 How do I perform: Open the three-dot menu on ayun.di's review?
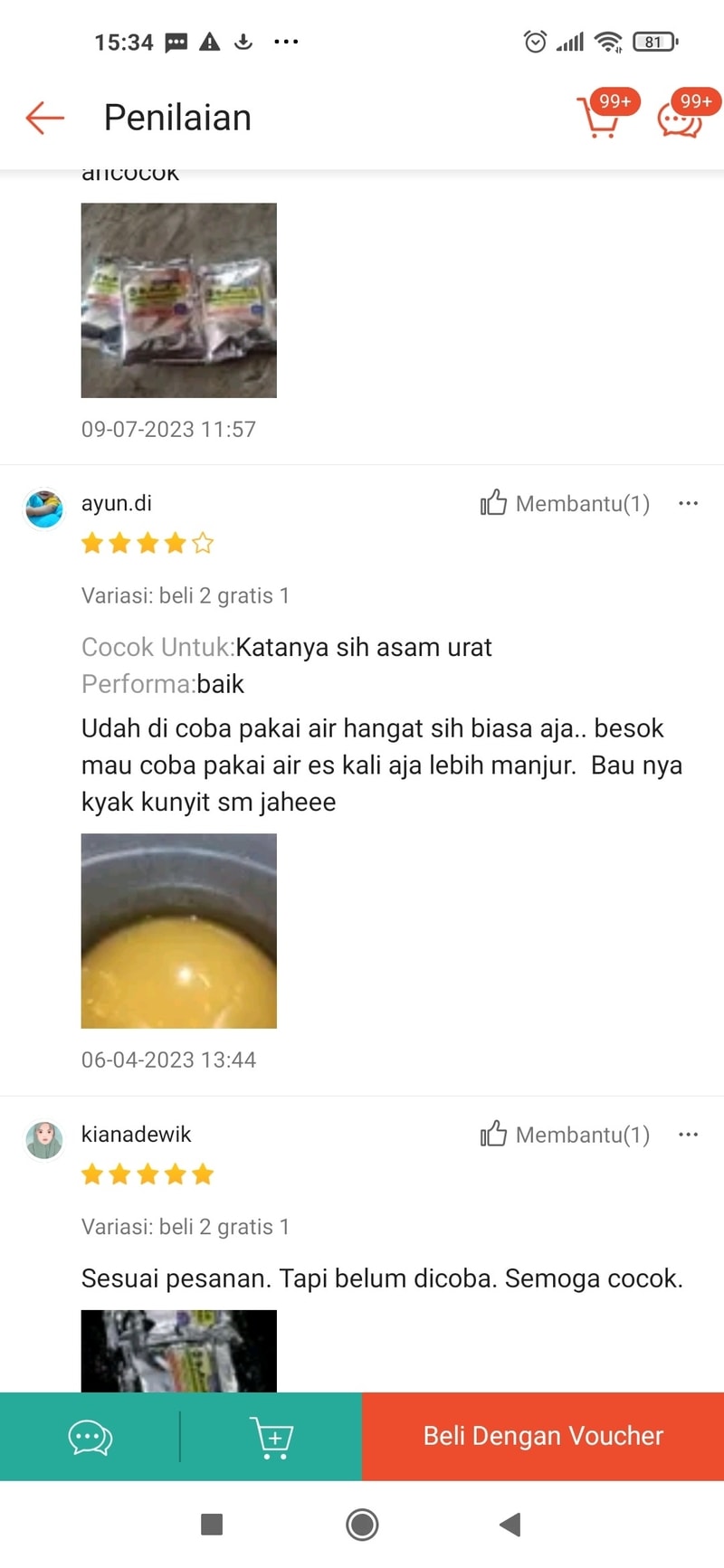point(689,503)
